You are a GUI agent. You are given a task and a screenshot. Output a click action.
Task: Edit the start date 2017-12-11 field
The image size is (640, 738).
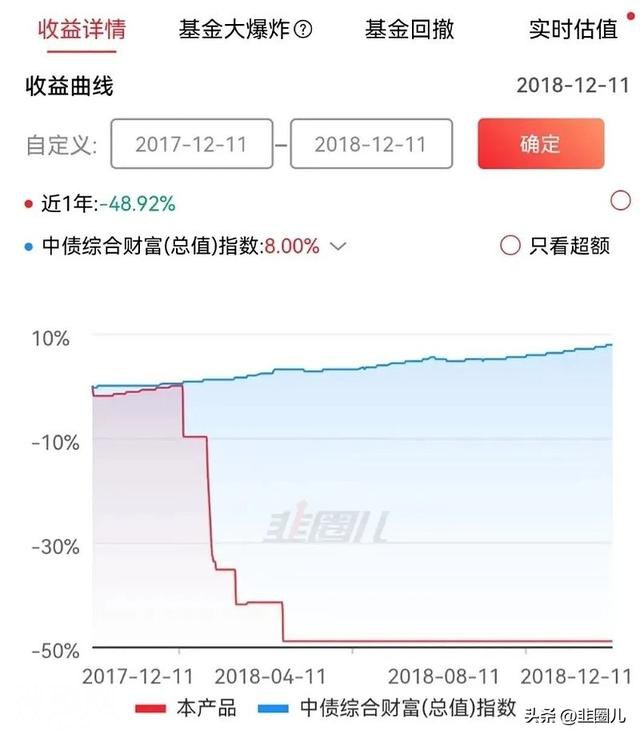[191, 144]
